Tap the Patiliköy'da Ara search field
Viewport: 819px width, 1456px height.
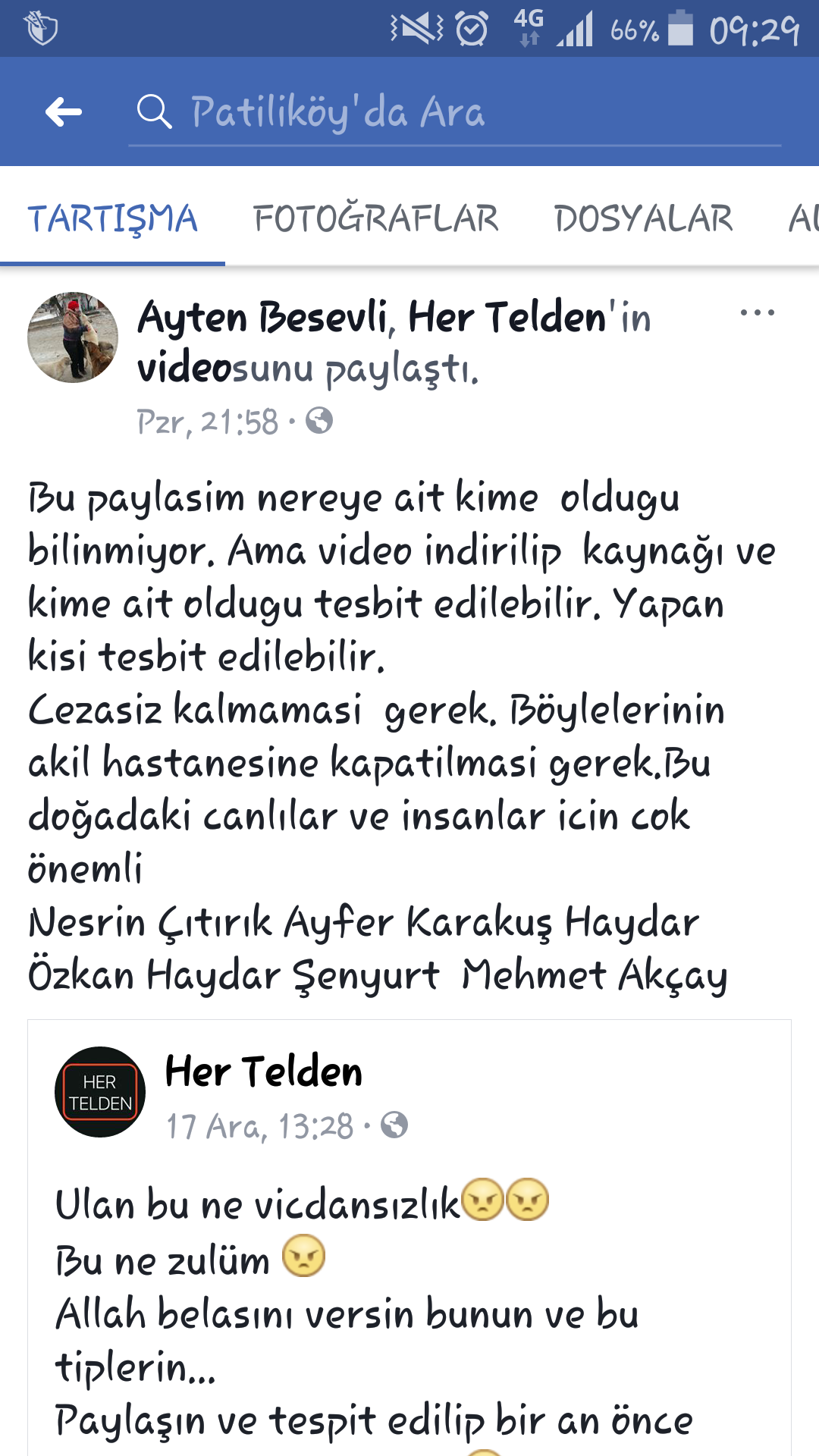pyautogui.click(x=455, y=112)
